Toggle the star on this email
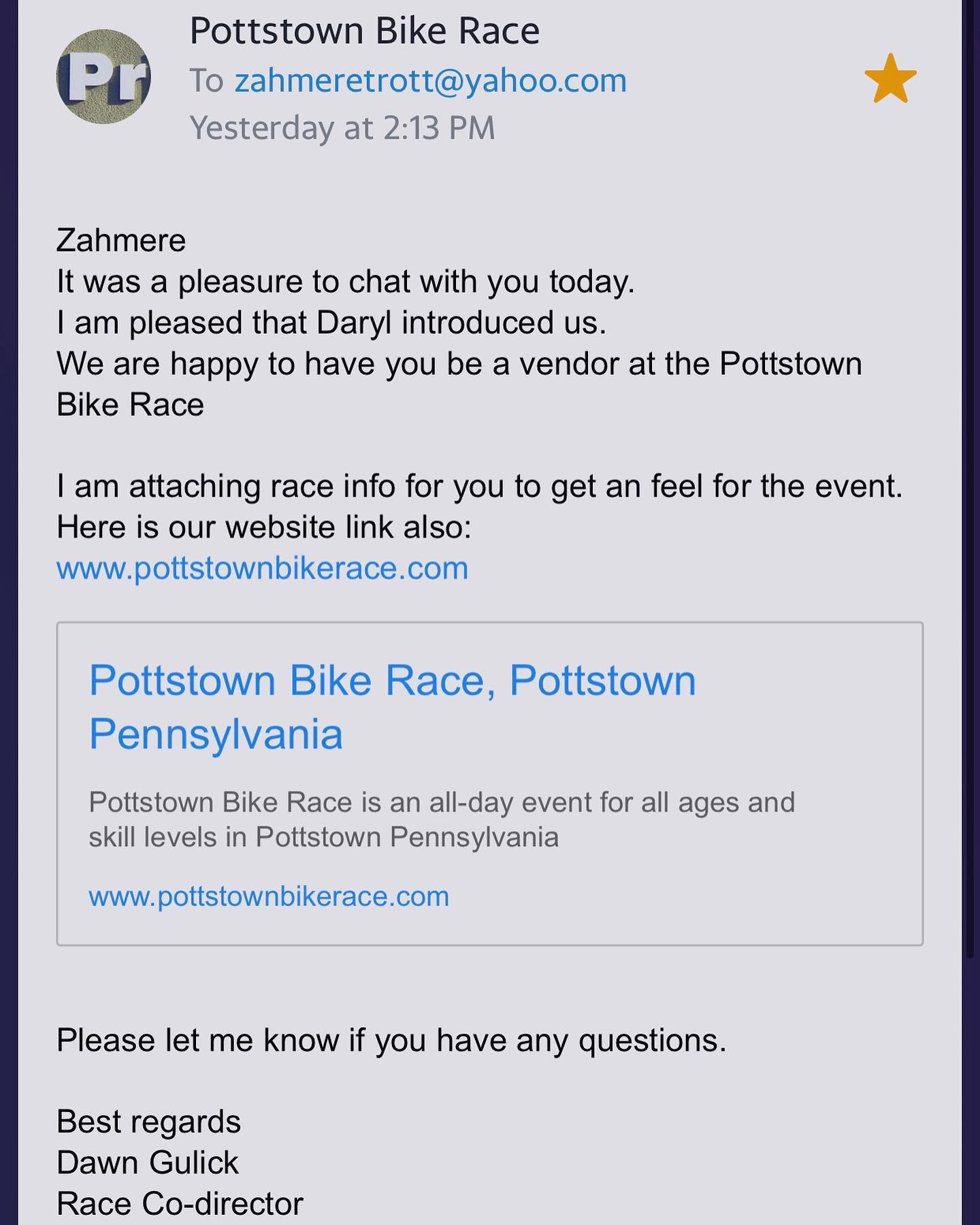Screen dimensions: 980x1225 (x=890, y=79)
